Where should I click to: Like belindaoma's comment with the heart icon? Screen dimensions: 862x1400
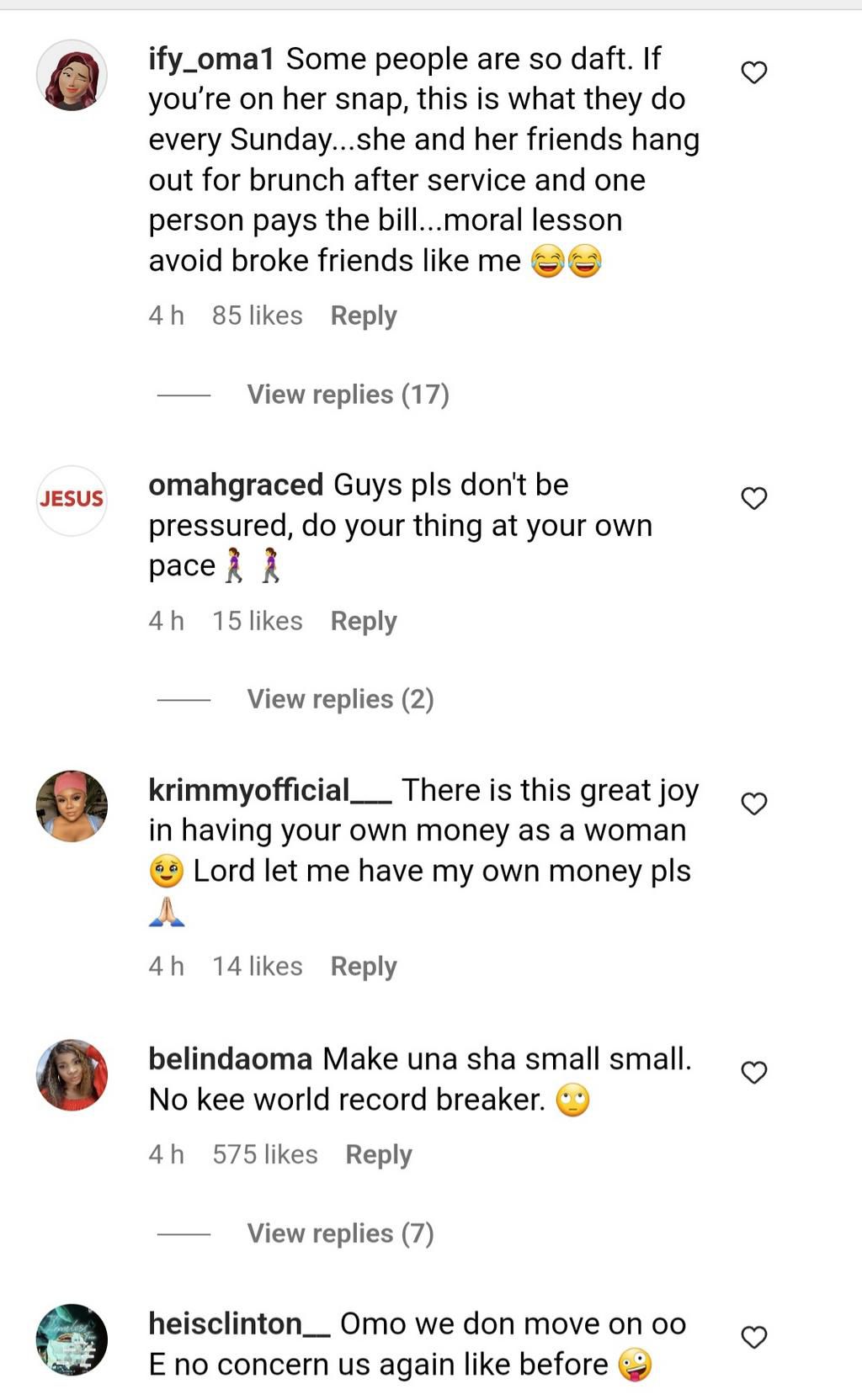(755, 1070)
